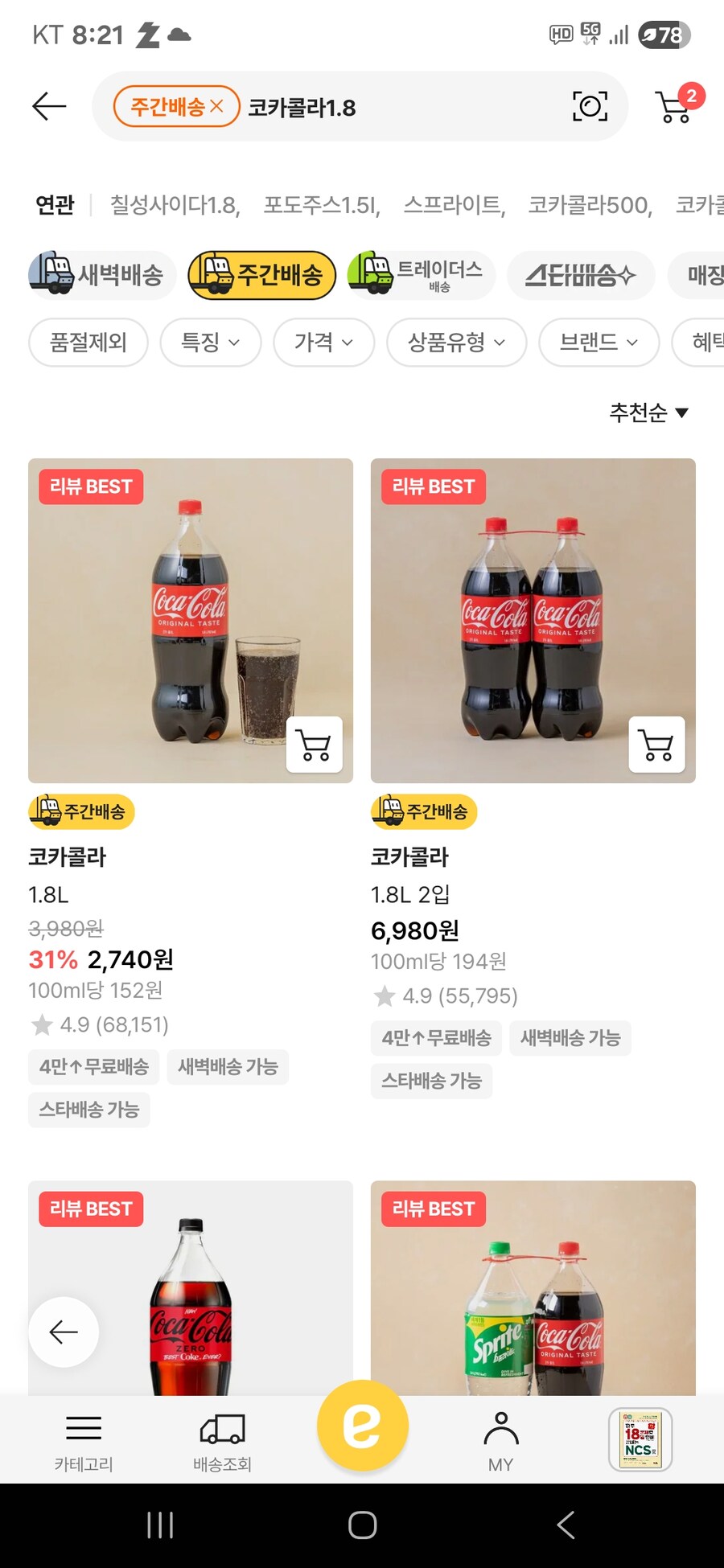Open camera image search
Viewport: 724px width, 1568px height.
click(590, 106)
